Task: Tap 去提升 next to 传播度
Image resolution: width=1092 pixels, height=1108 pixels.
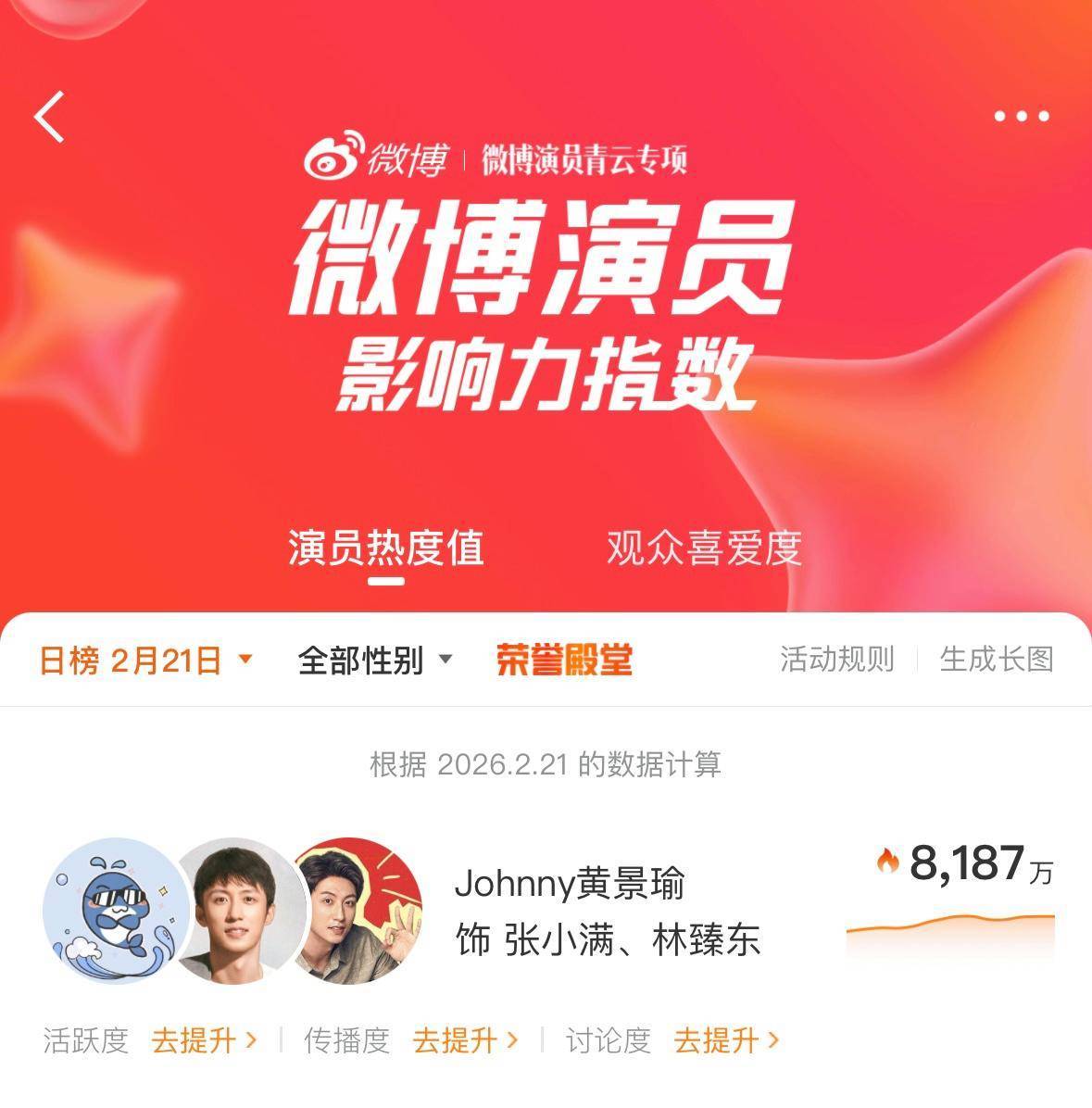Action: tap(465, 1040)
